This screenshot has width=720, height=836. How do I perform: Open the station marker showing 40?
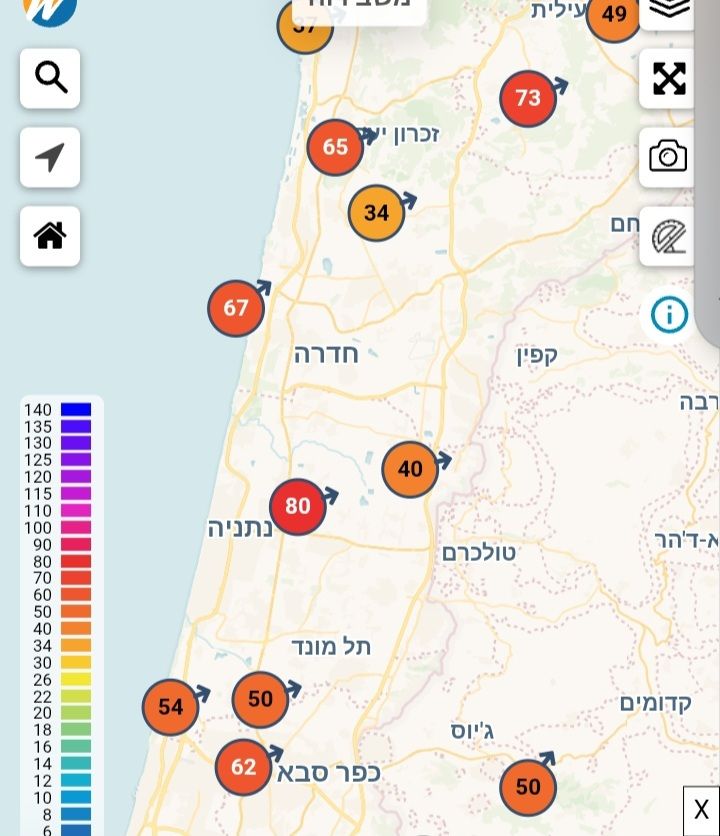[x=410, y=469]
